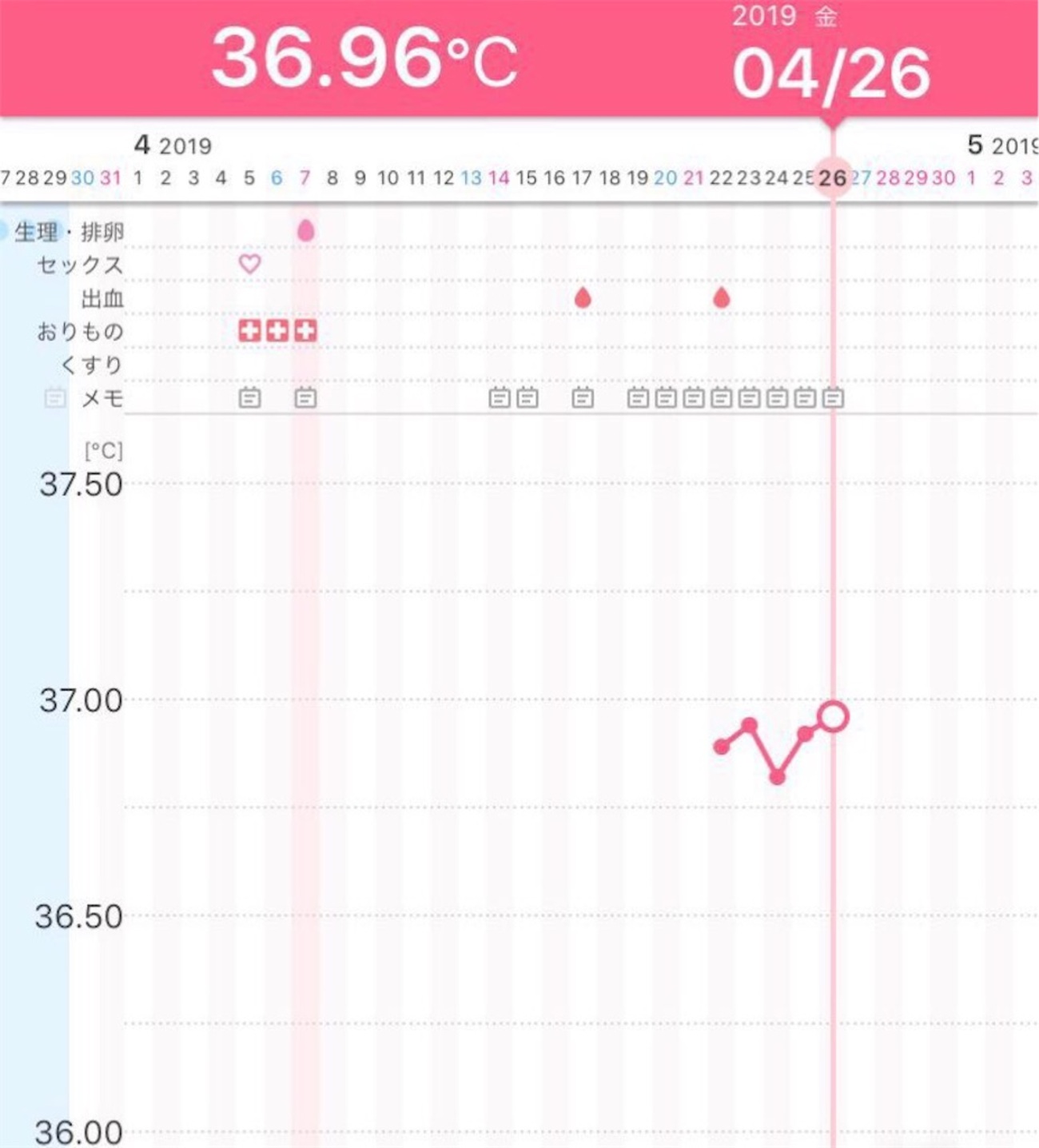Screen dimensions: 1039x1148
Task: Select the April 22 temperature point
Action: [x=721, y=747]
